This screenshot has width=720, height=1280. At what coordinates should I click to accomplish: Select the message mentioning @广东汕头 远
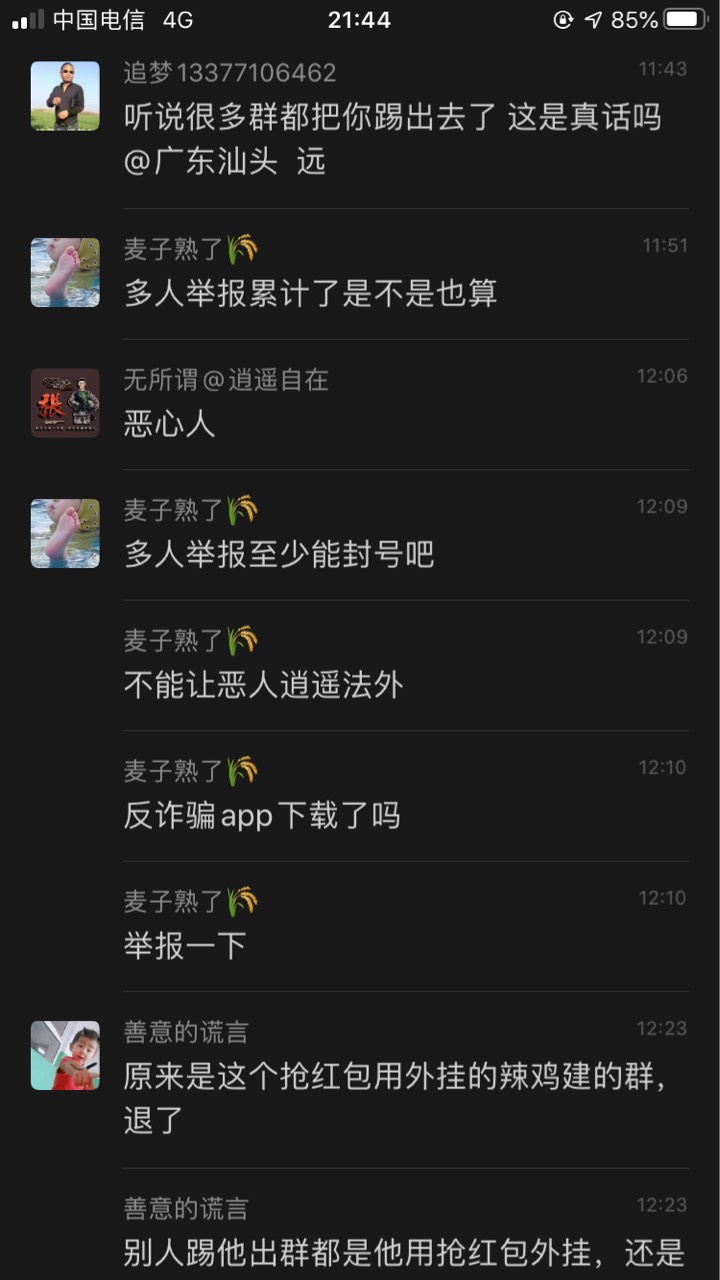393,139
